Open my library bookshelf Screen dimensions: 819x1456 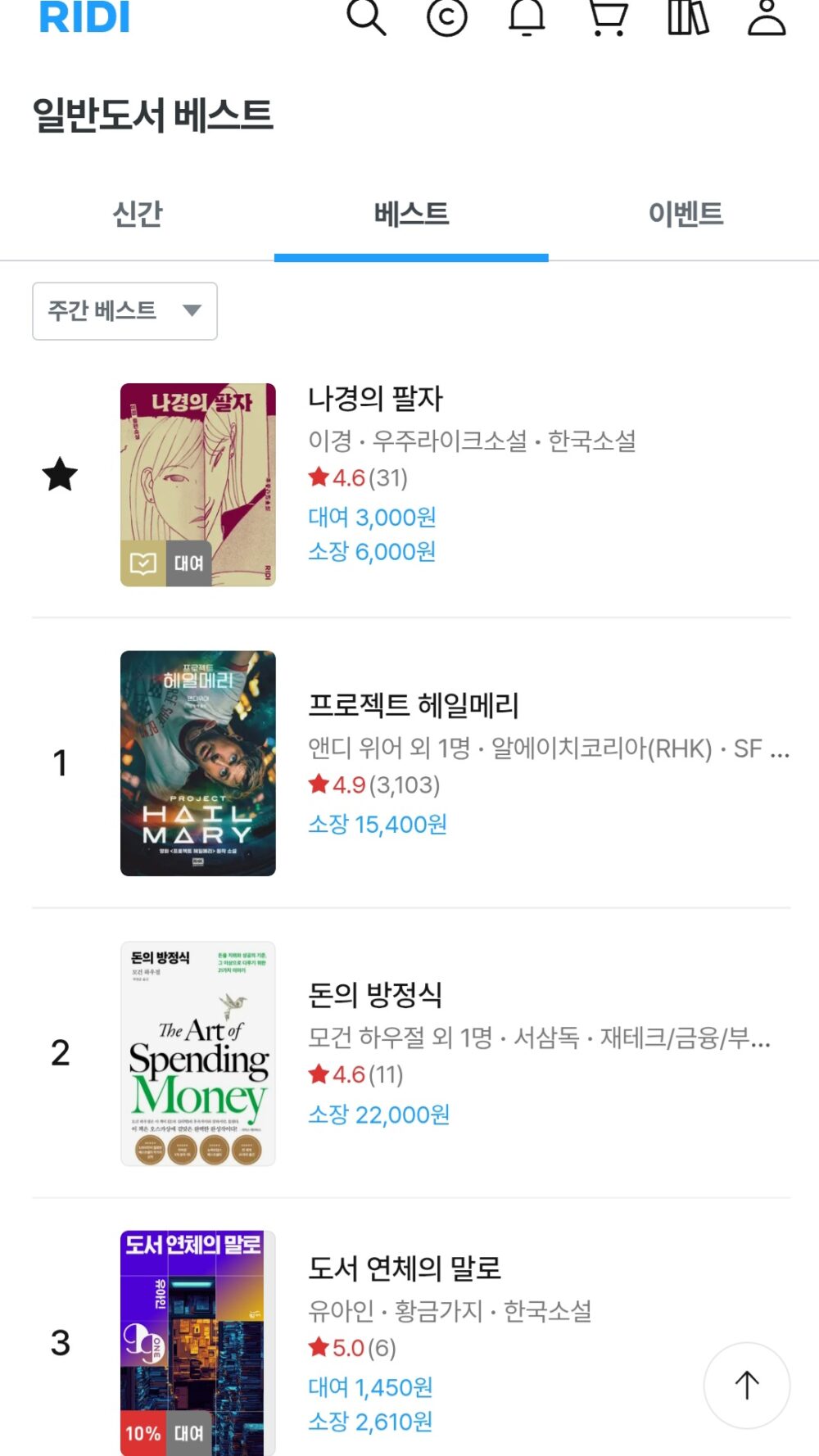coord(688,16)
